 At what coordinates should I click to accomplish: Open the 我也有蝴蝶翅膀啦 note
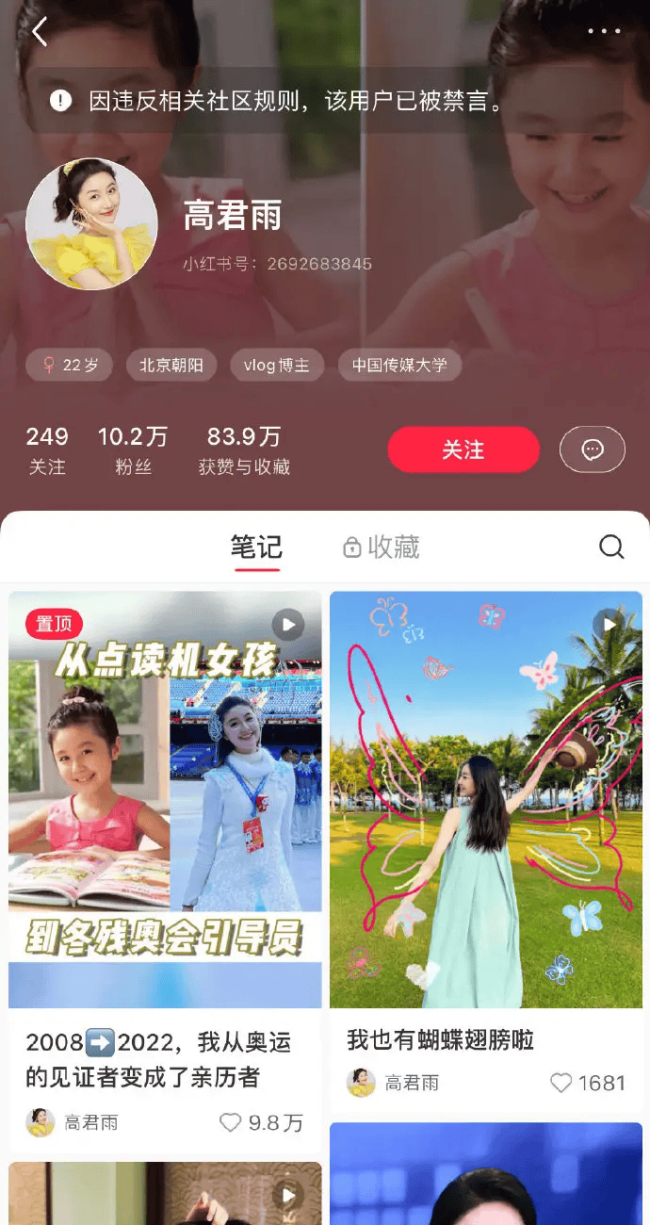[x=486, y=798]
